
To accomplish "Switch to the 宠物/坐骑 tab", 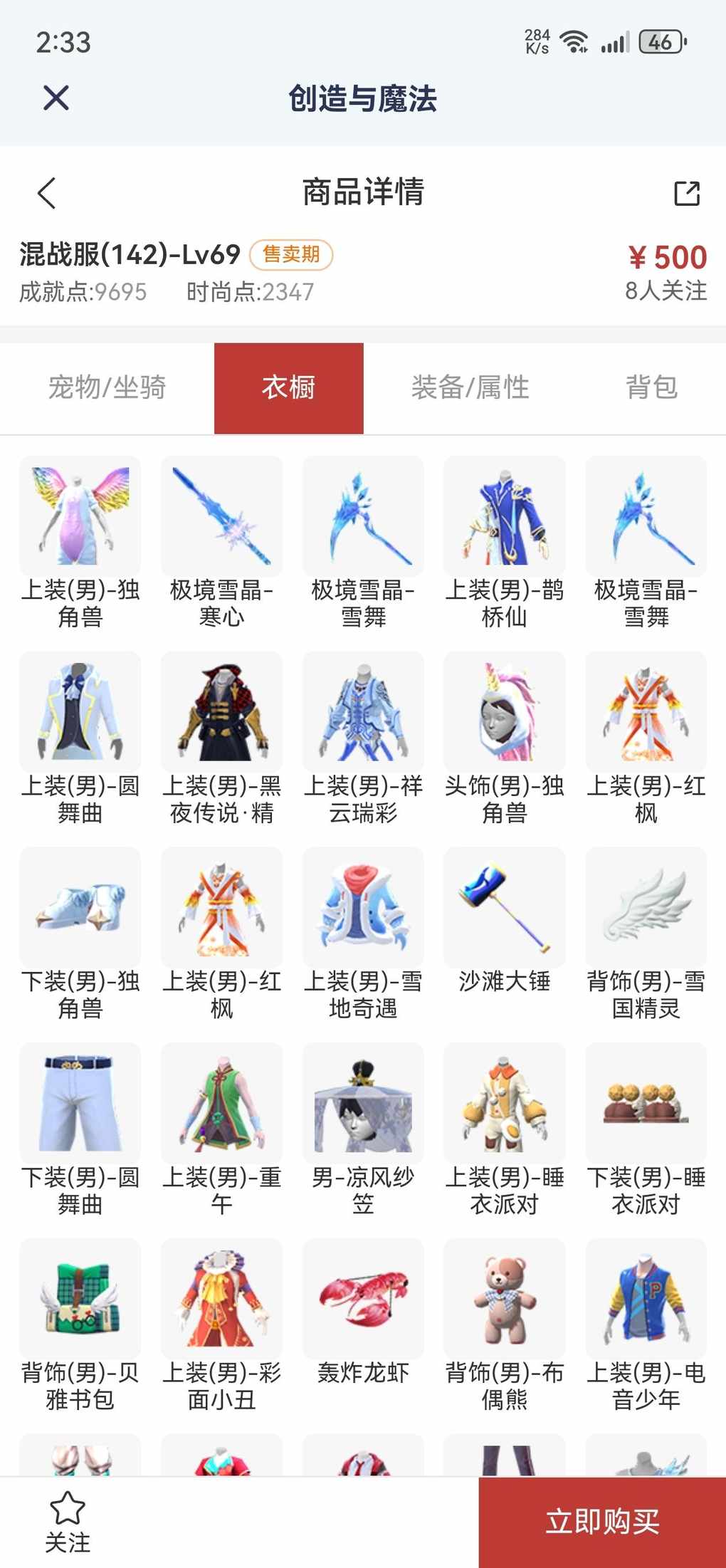I will click(x=107, y=388).
